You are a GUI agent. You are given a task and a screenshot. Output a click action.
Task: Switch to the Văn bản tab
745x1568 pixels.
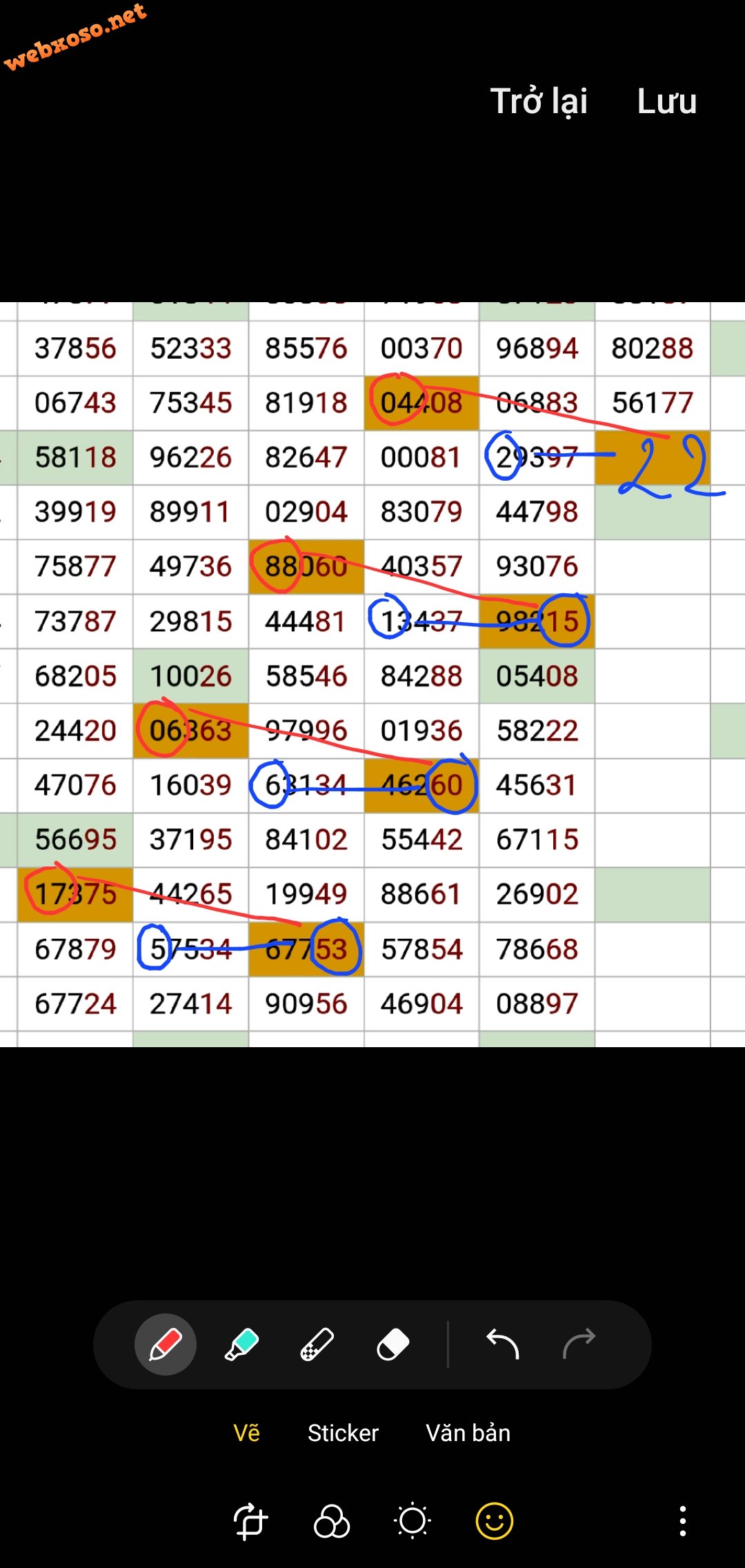(468, 1433)
